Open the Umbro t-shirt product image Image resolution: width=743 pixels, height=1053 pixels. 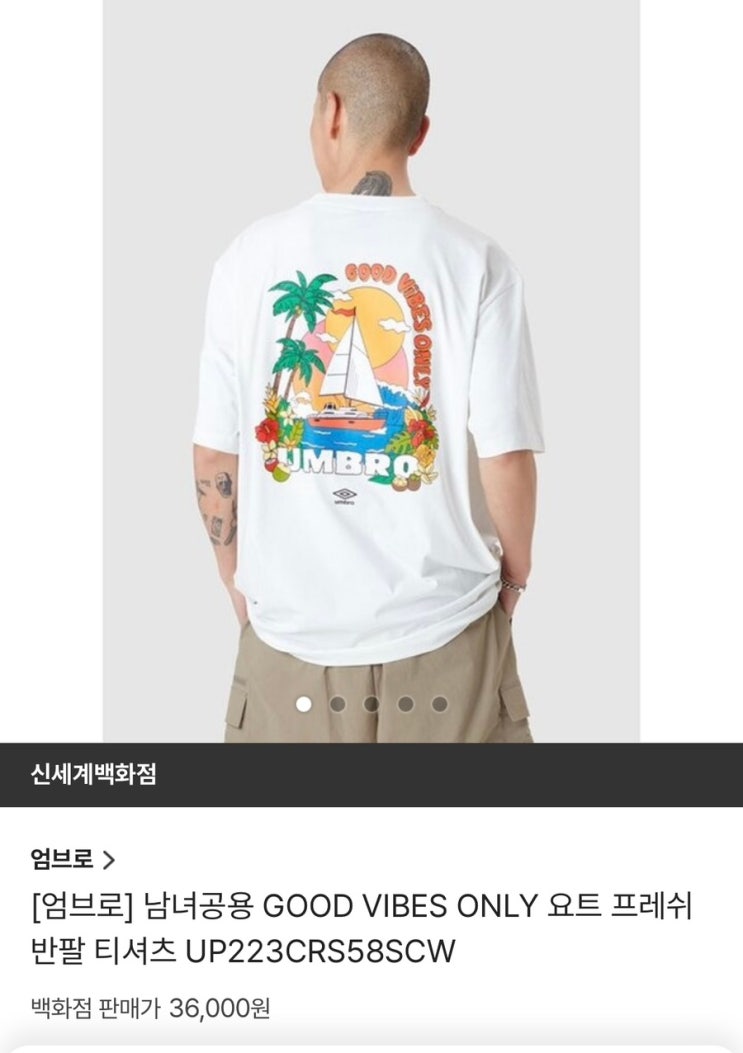pos(371,370)
